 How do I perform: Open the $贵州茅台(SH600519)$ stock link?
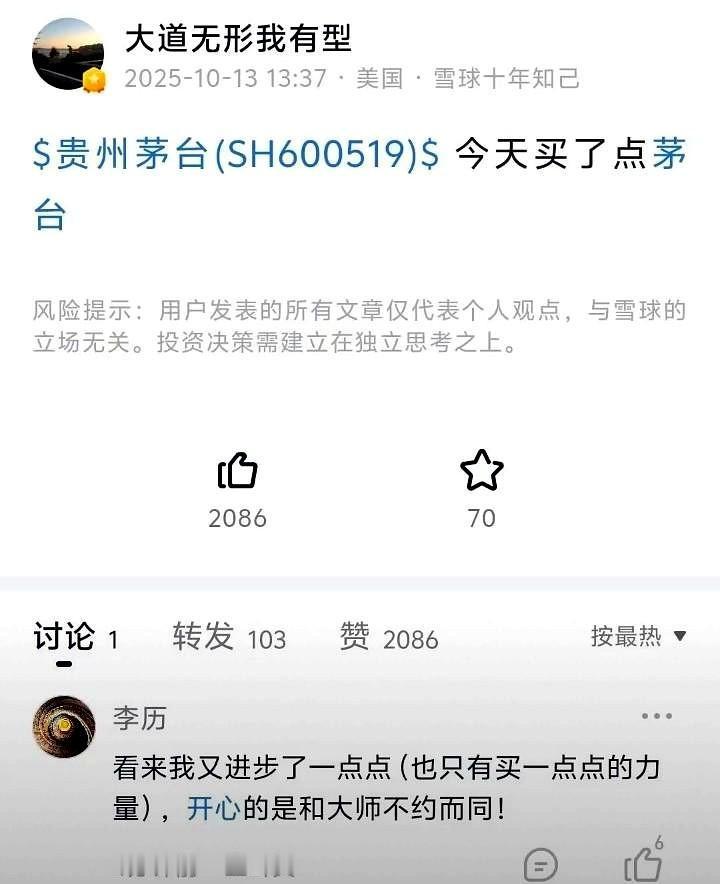(x=236, y=156)
